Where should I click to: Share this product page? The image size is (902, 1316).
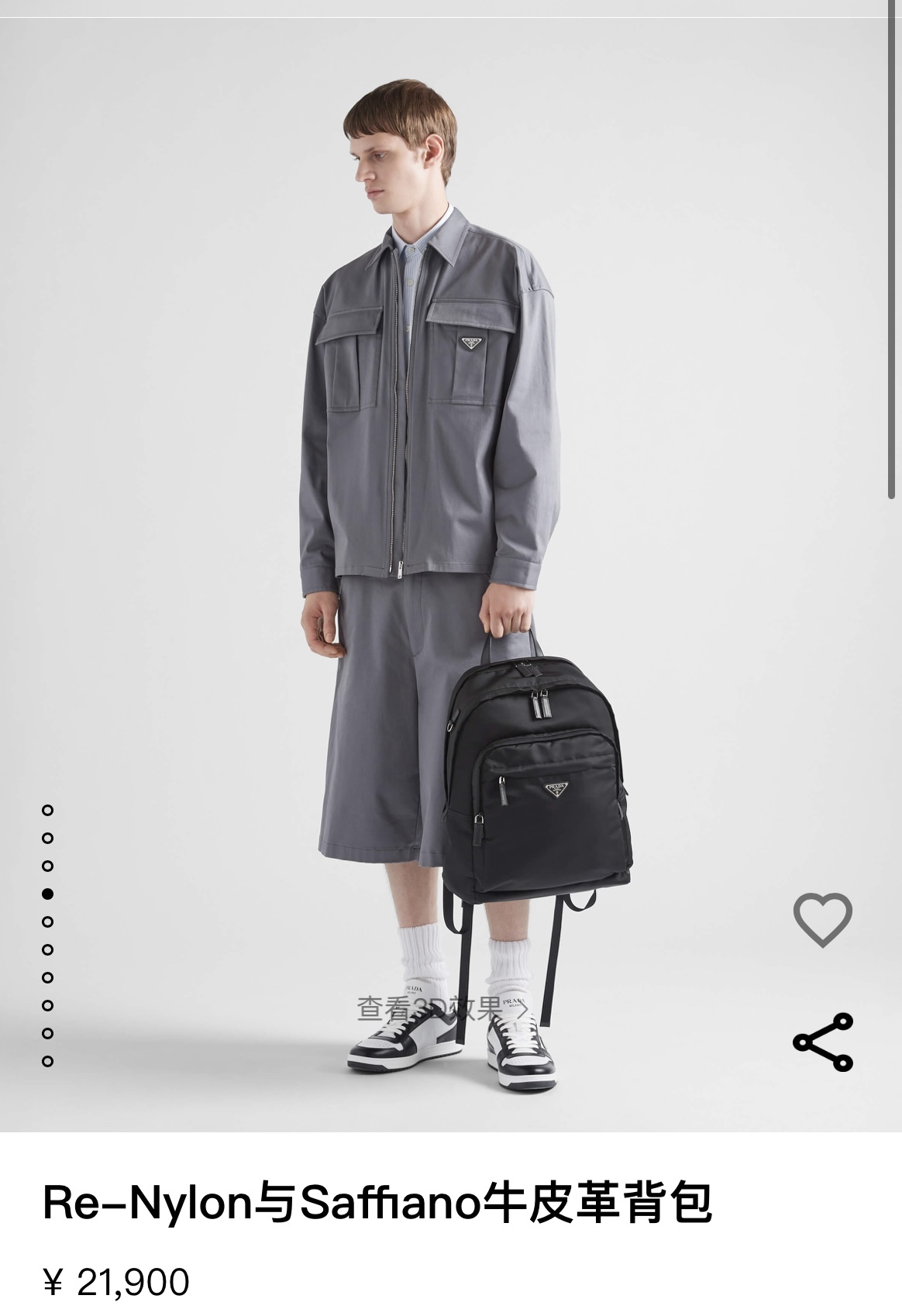tap(822, 1042)
